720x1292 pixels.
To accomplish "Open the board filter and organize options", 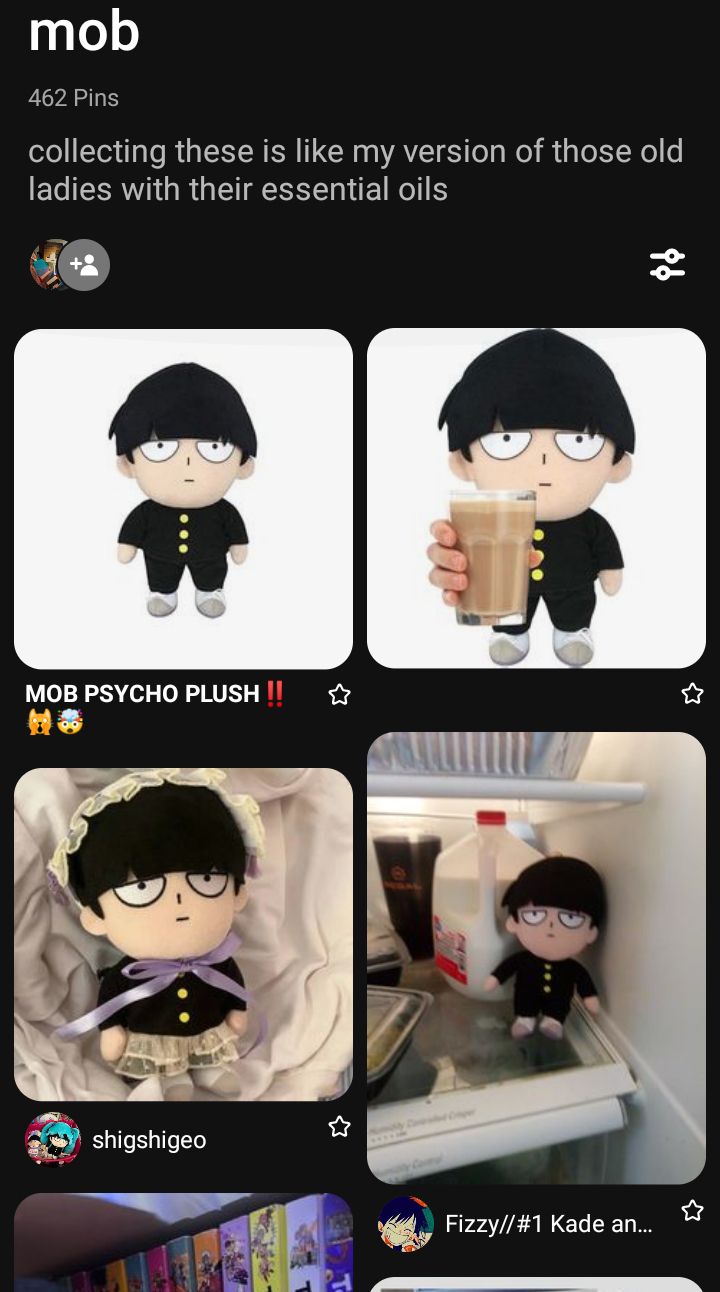I will 667,265.
